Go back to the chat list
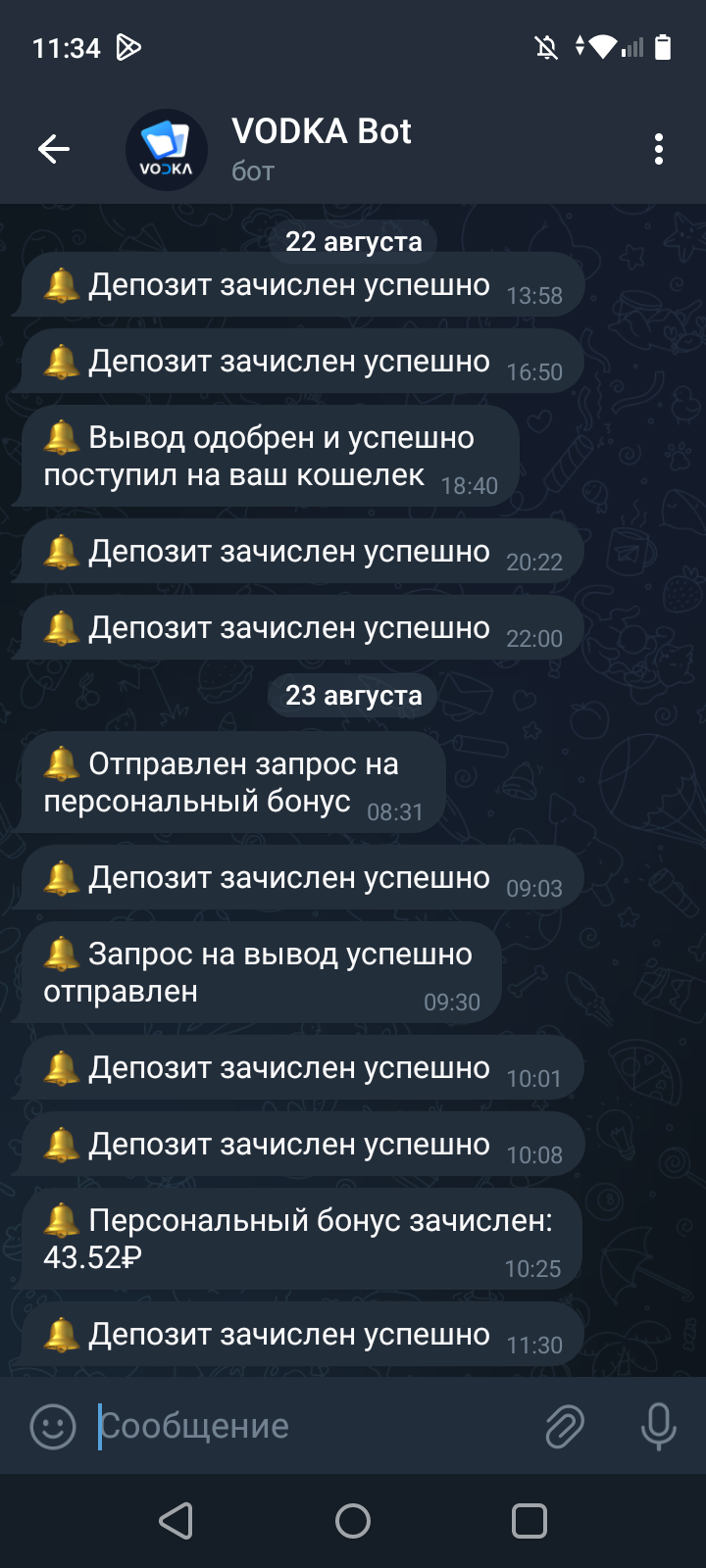This screenshot has height=1568, width=706. click(x=54, y=149)
